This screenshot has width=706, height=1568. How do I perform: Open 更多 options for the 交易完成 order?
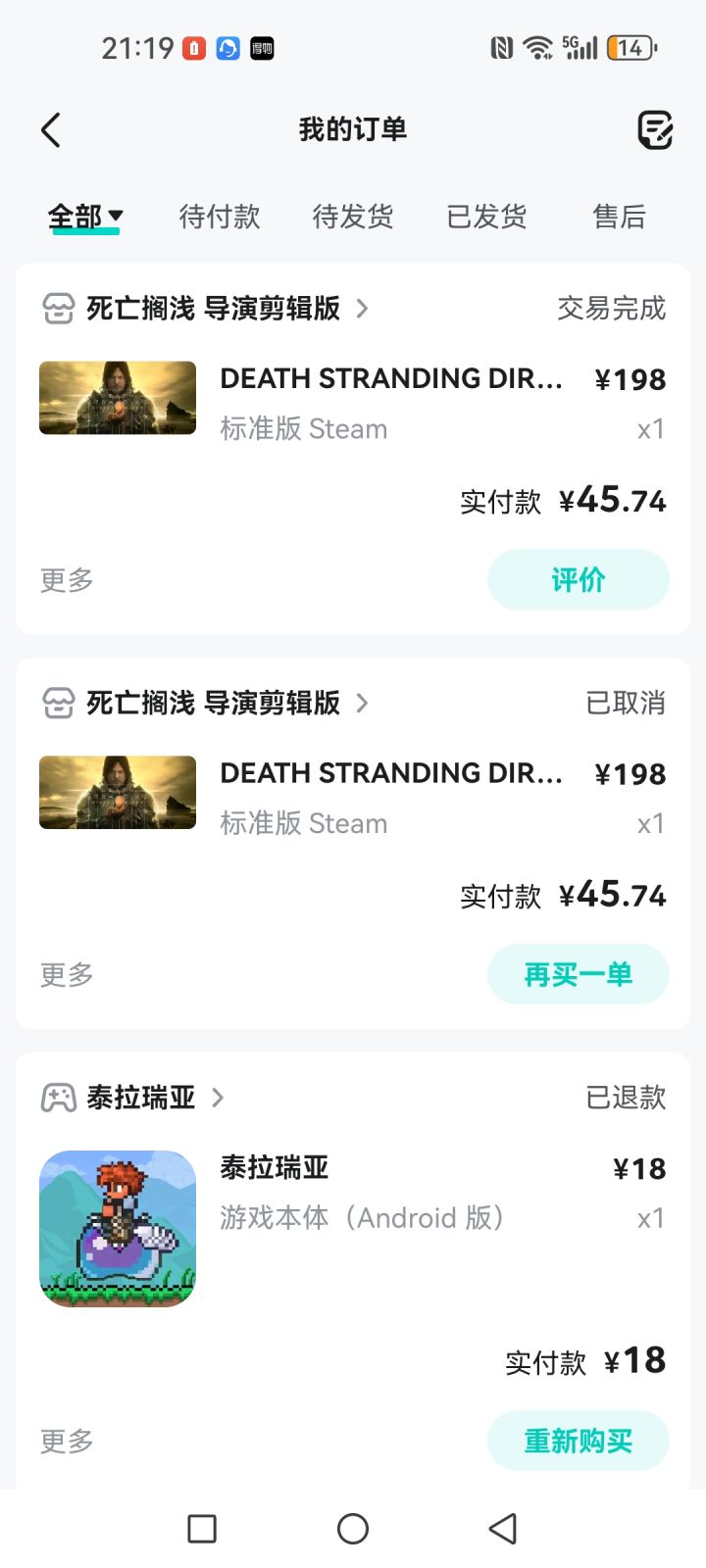tap(67, 580)
